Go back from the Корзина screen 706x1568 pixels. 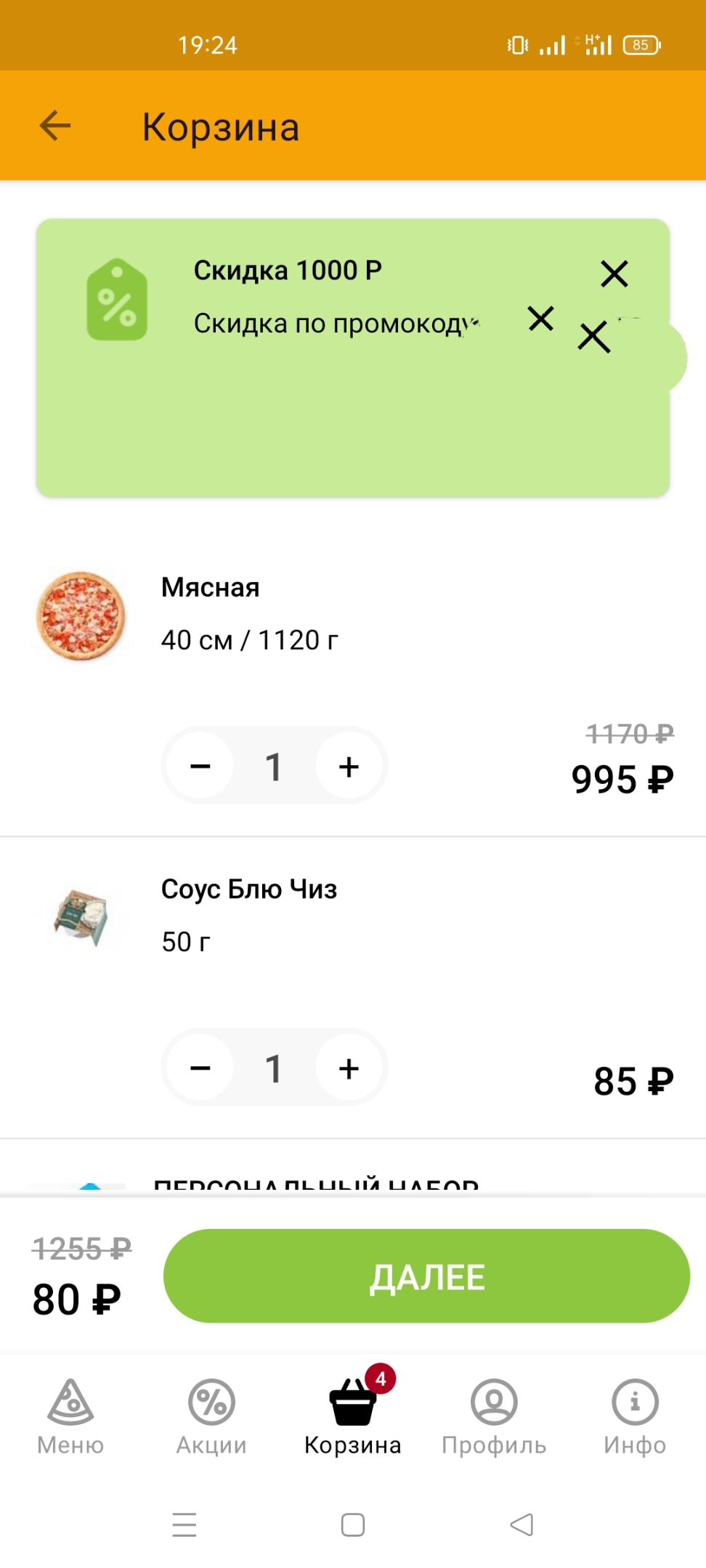pos(55,126)
